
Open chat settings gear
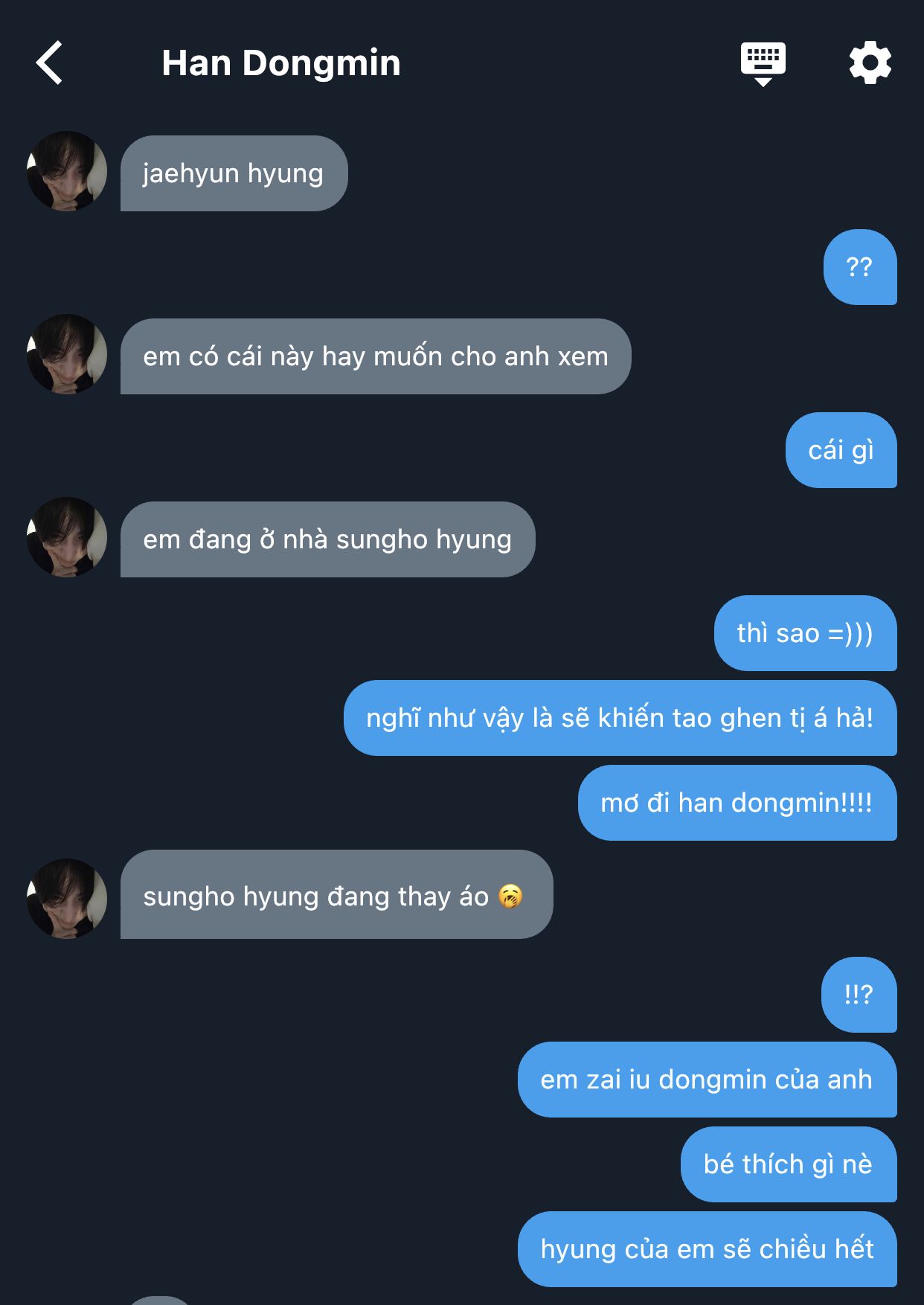pos(870,63)
